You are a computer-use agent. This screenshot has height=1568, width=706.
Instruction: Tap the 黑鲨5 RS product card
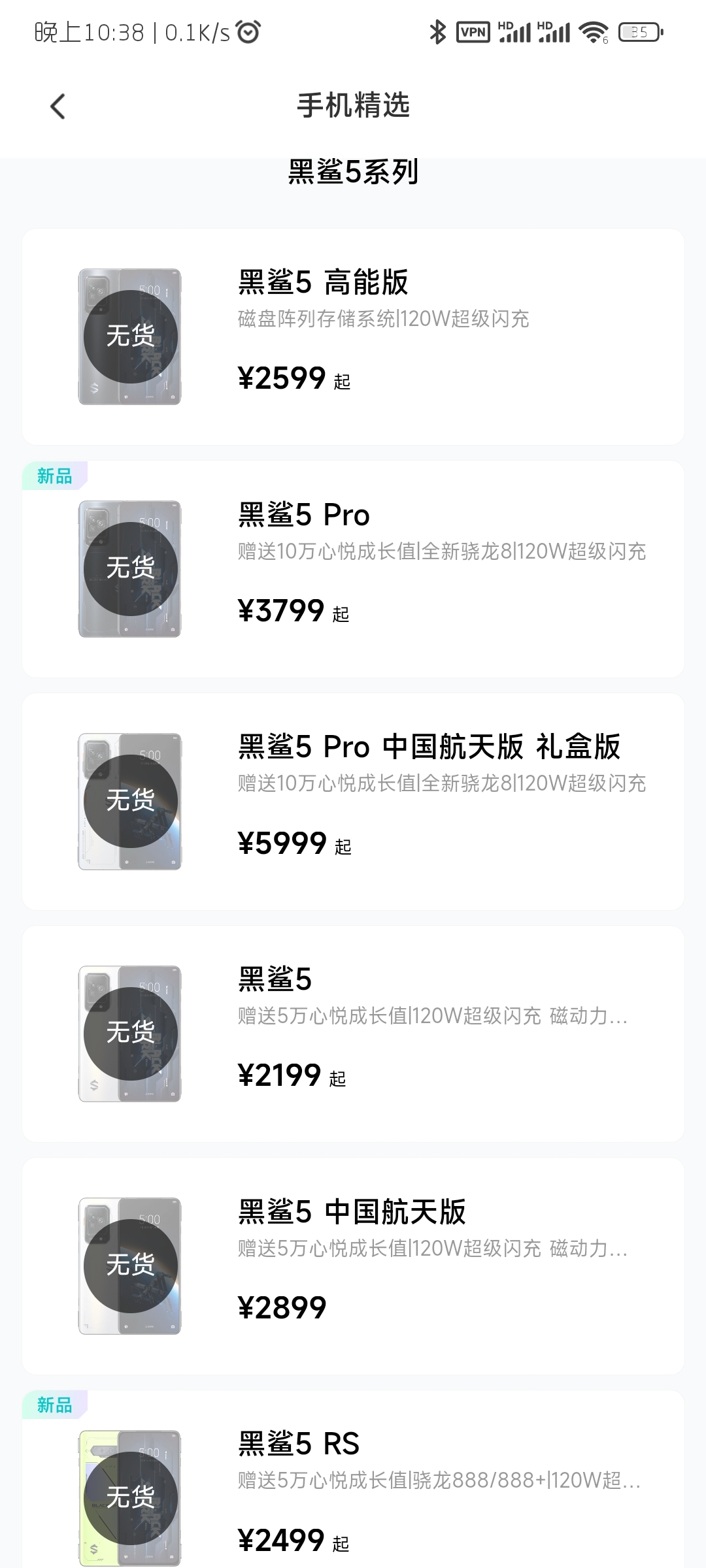[353, 1479]
